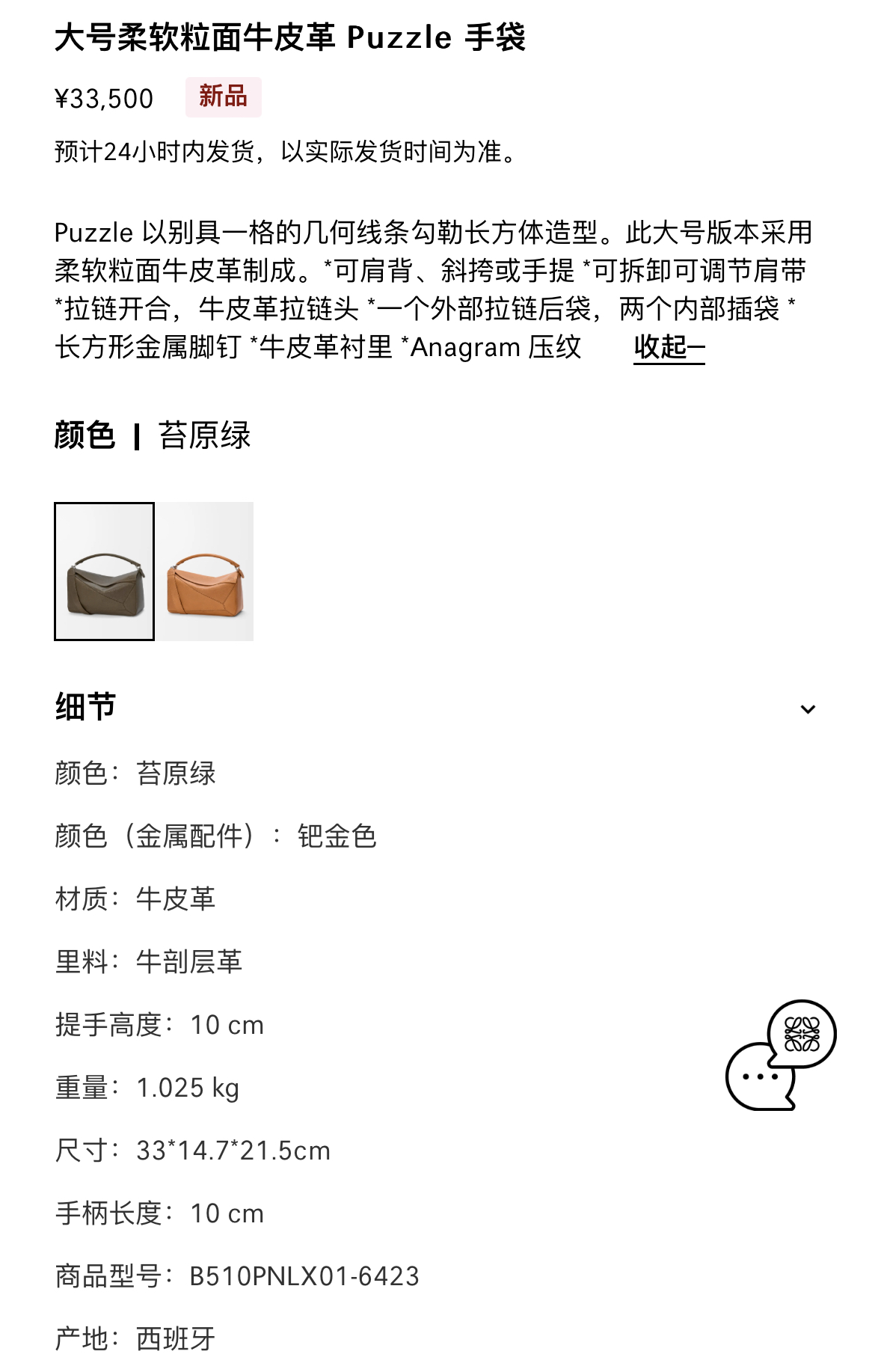
Task: Select the 苔原绿 green bag color
Action: point(105,572)
